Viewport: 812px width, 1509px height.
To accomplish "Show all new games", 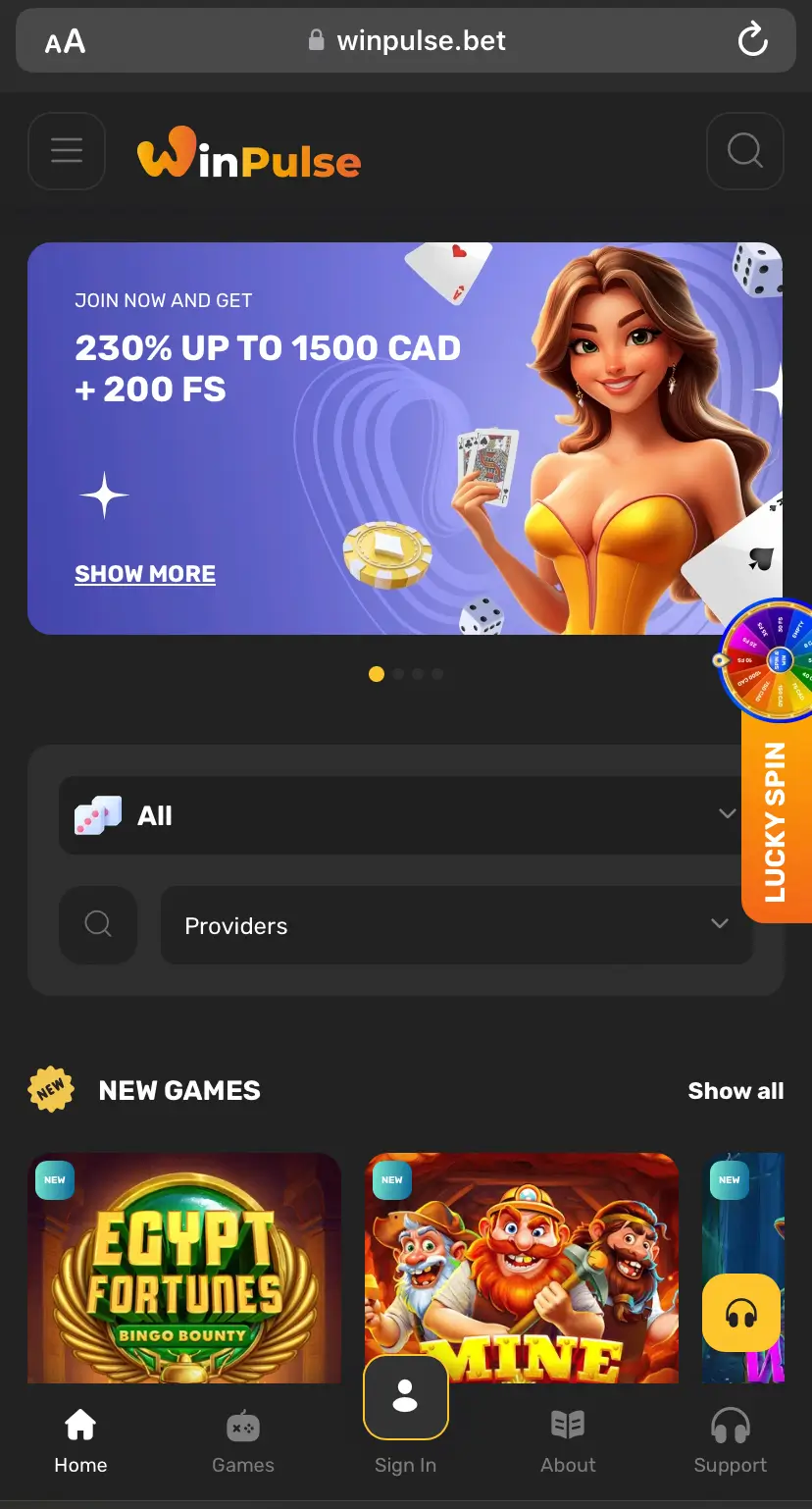I will [x=736, y=1091].
